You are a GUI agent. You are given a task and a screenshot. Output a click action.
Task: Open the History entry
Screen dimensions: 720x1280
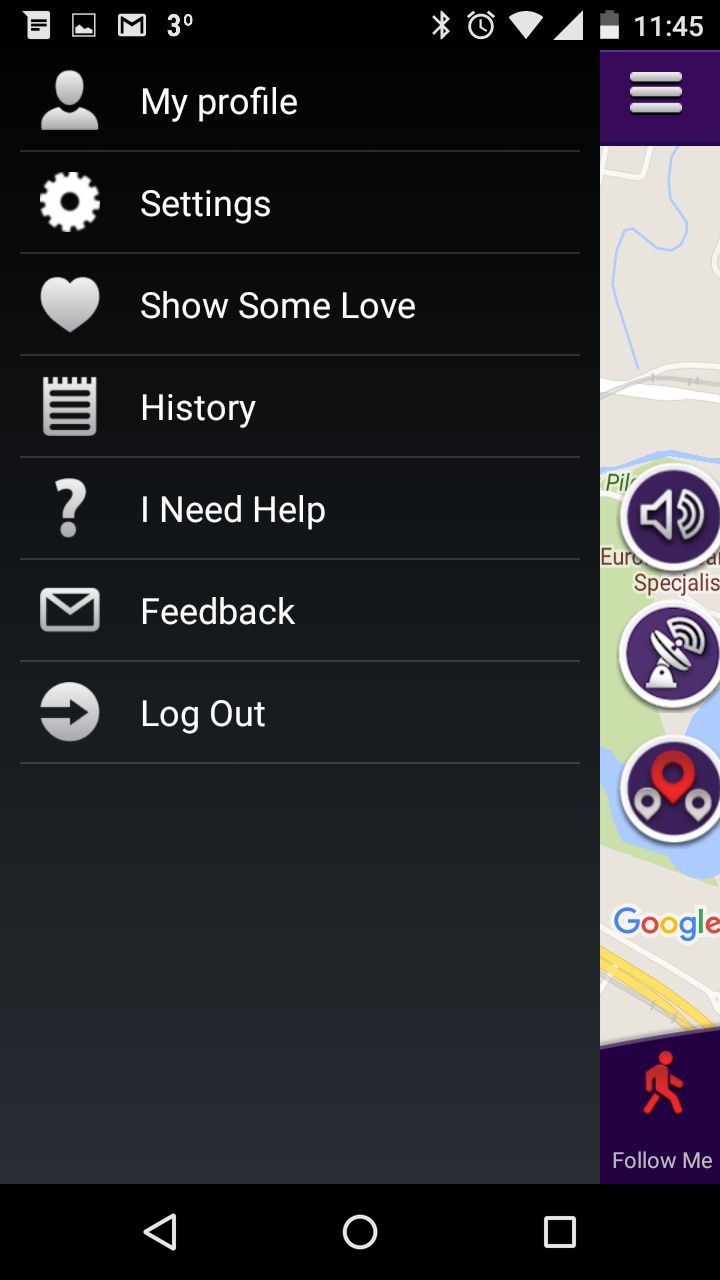pos(300,407)
